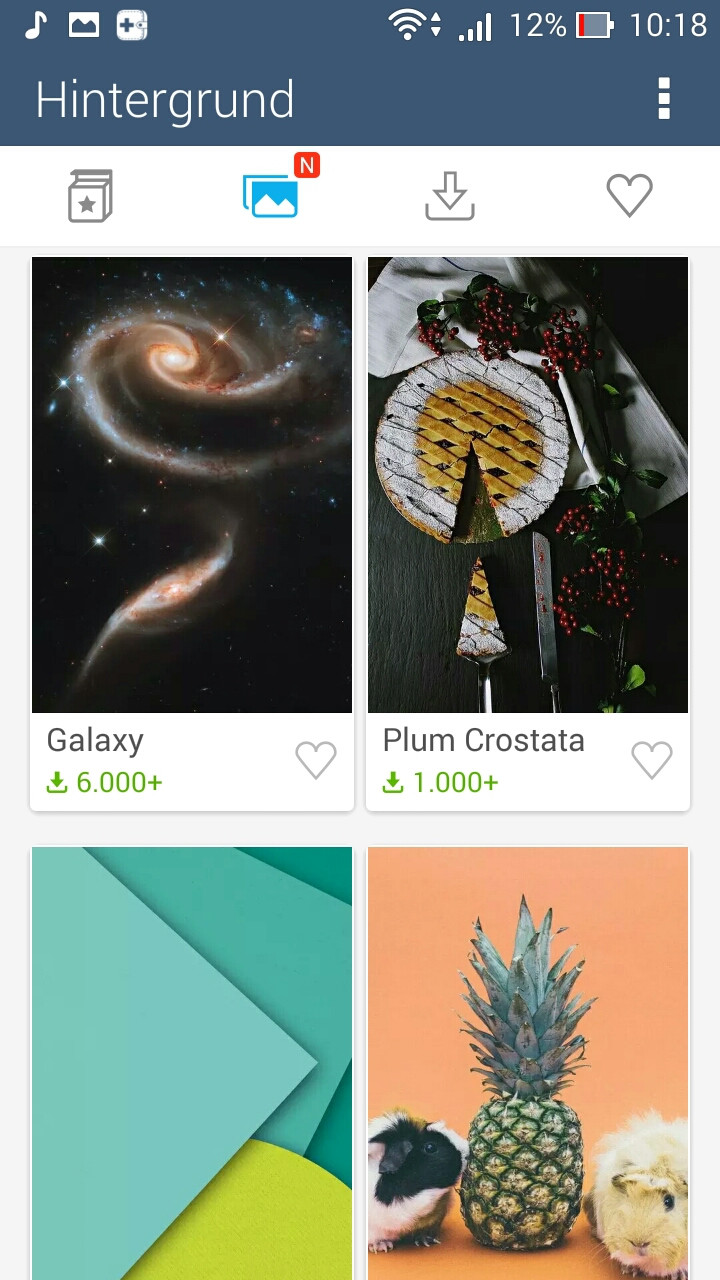Like the Galaxy wallpaper
The width and height of the screenshot is (720, 1280).
pos(316,761)
